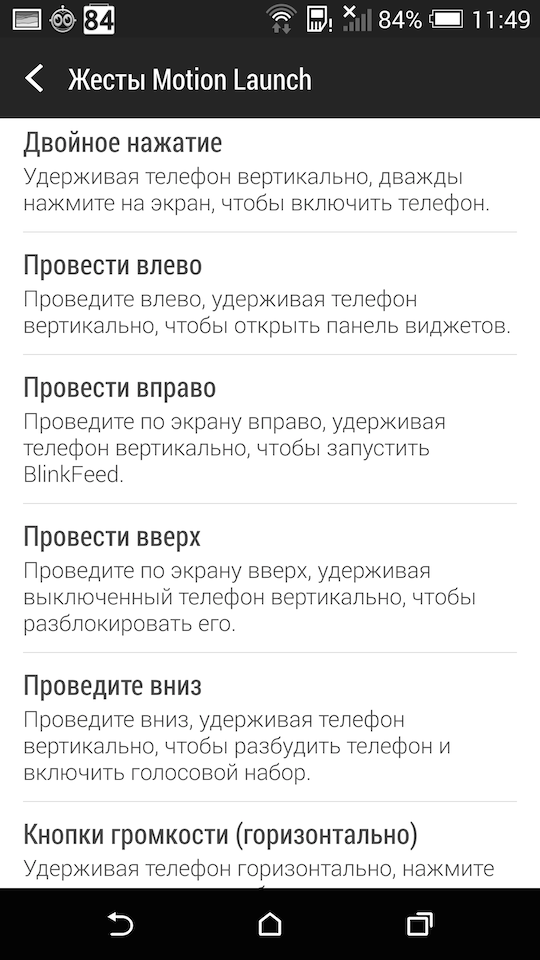Tap the Проведите вниз voice dial row
The height and width of the screenshot is (960, 540).
[x=270, y=727]
